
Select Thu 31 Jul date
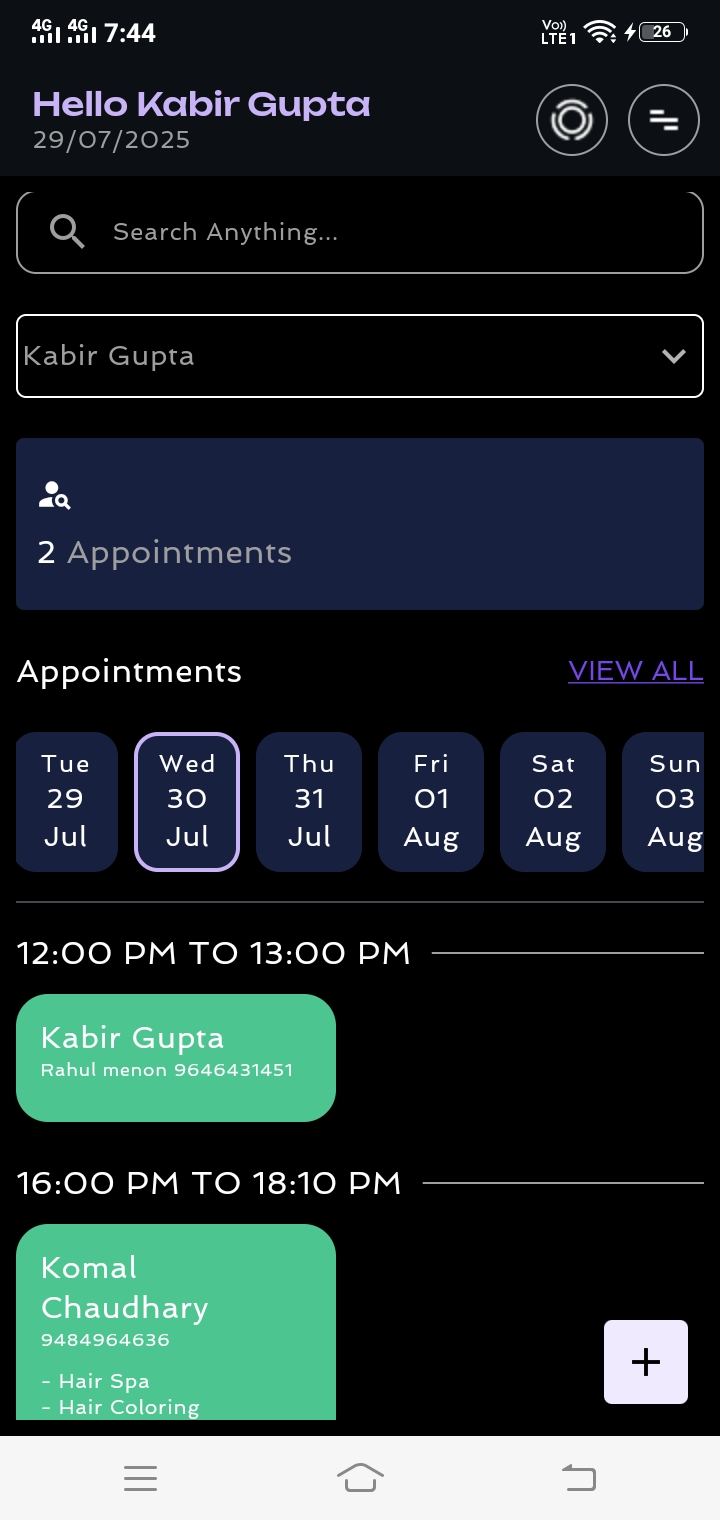coord(309,801)
